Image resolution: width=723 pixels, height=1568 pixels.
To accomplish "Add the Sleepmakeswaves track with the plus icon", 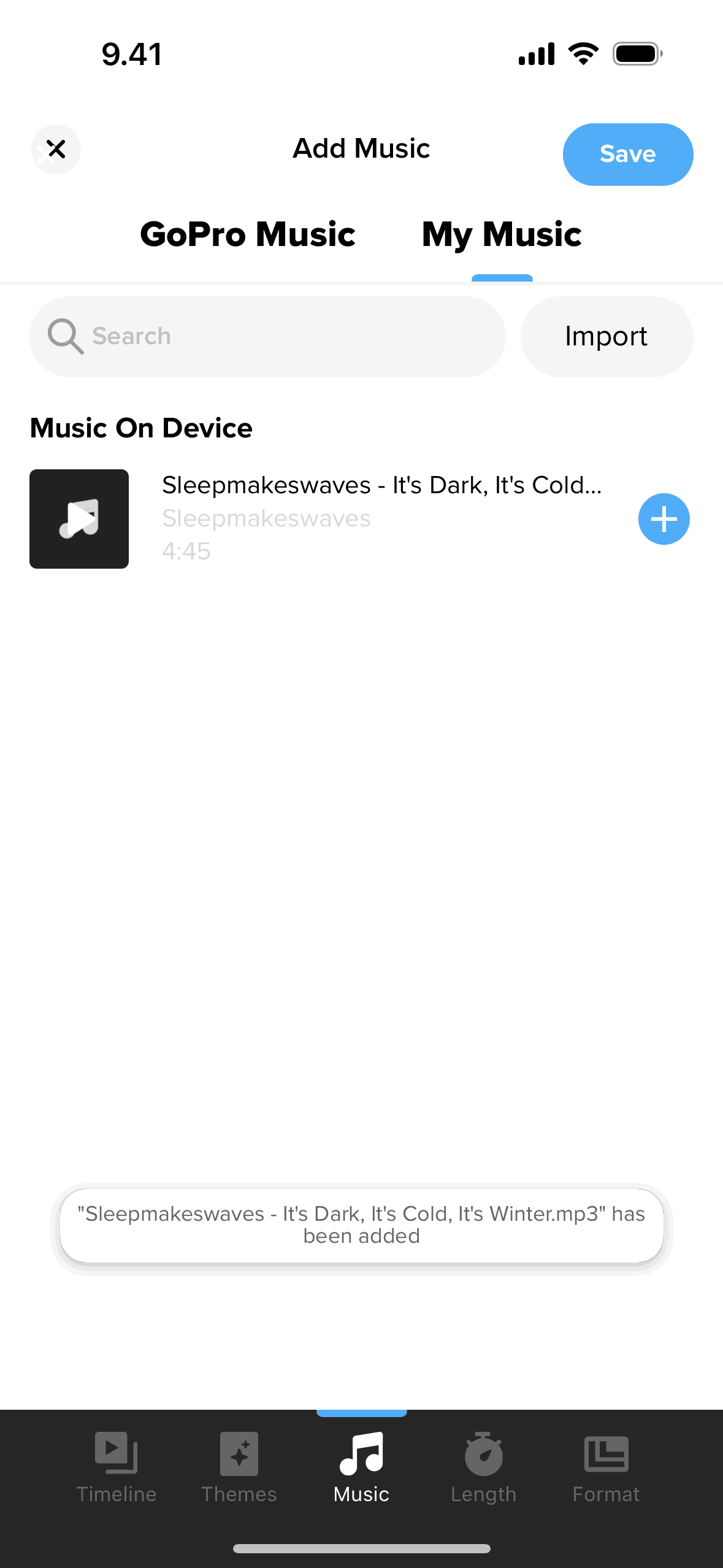I will [664, 519].
